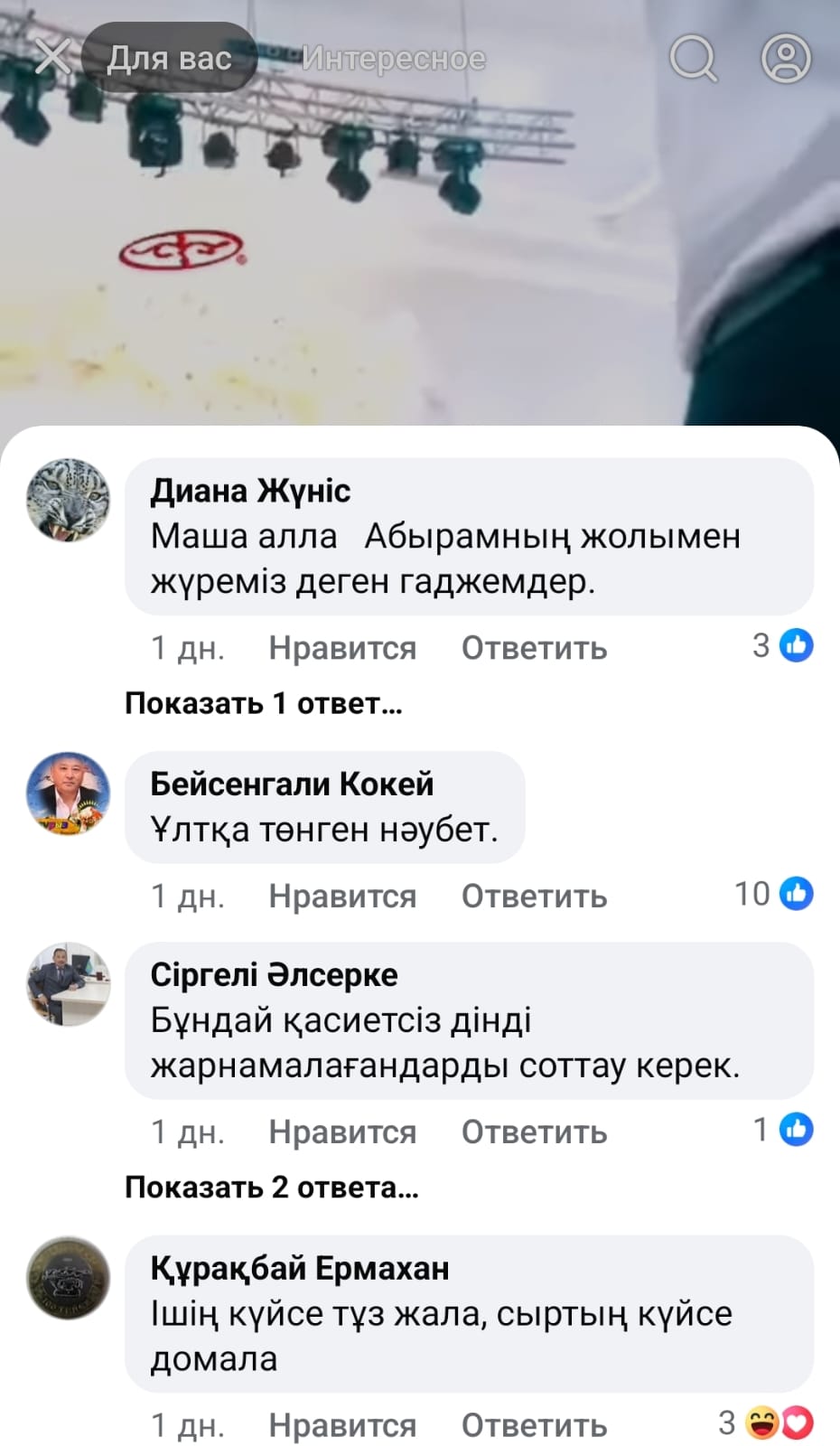Expand Показать 1 ответ replies
This screenshot has height=1446, width=840.
[263, 703]
